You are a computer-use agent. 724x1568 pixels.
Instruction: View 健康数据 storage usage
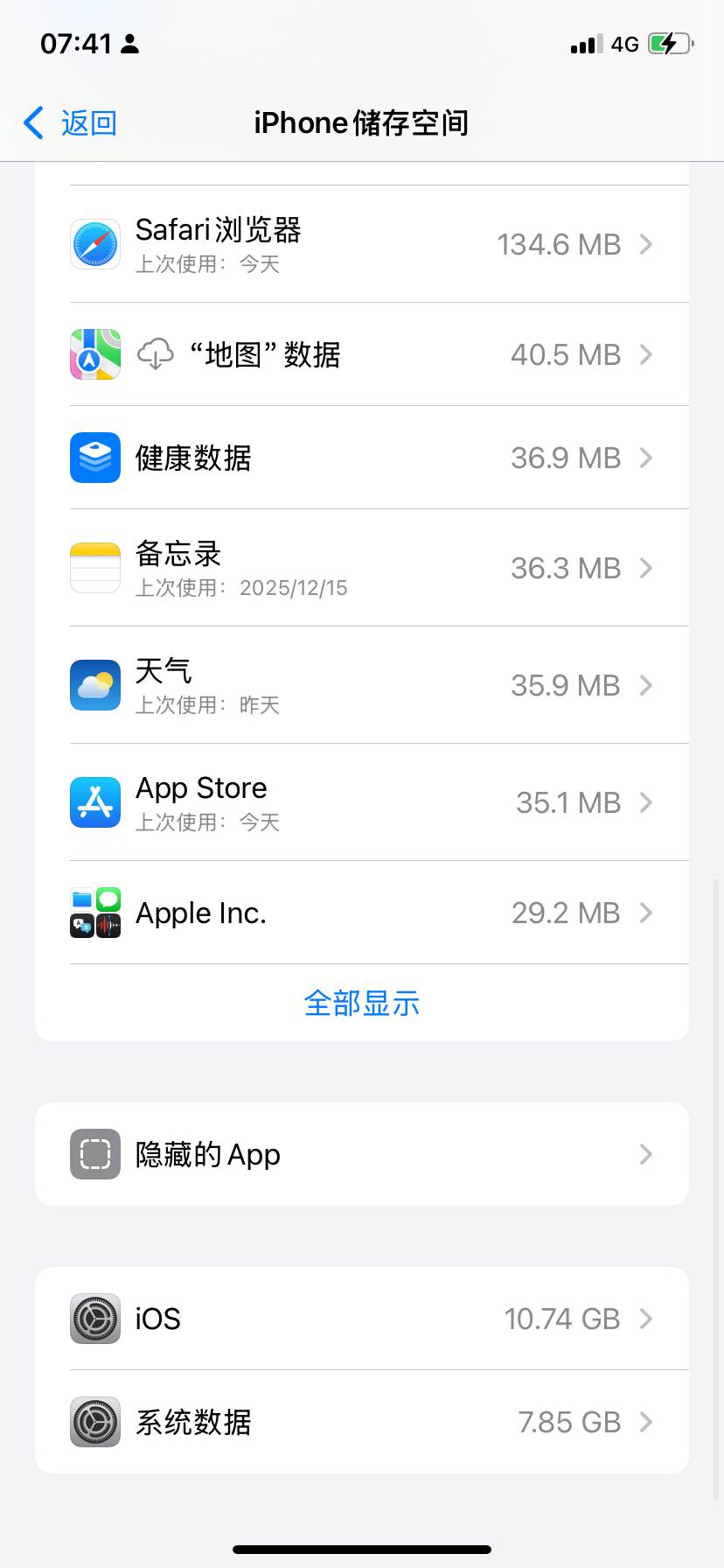(x=362, y=458)
